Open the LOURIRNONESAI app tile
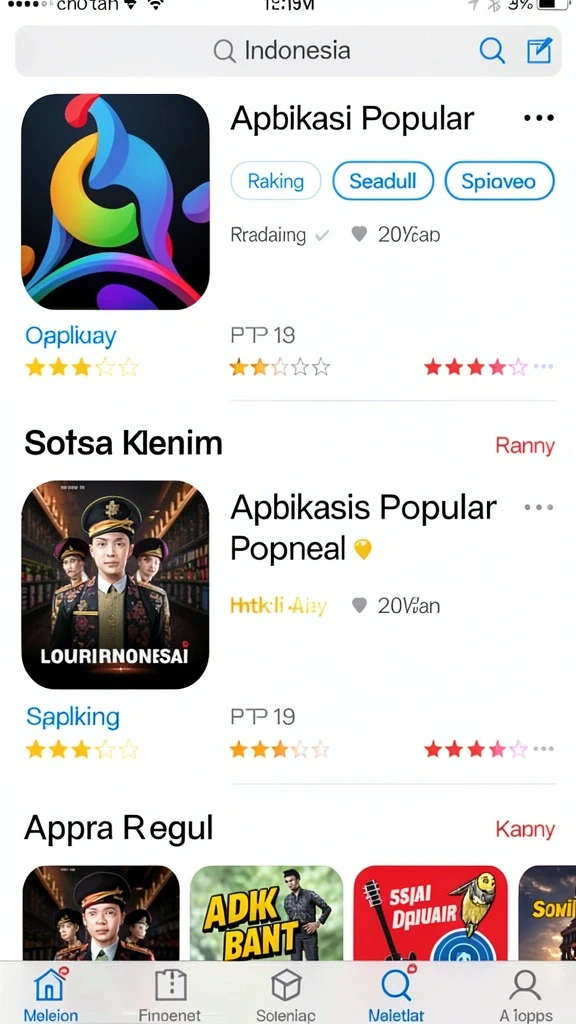 coord(116,584)
